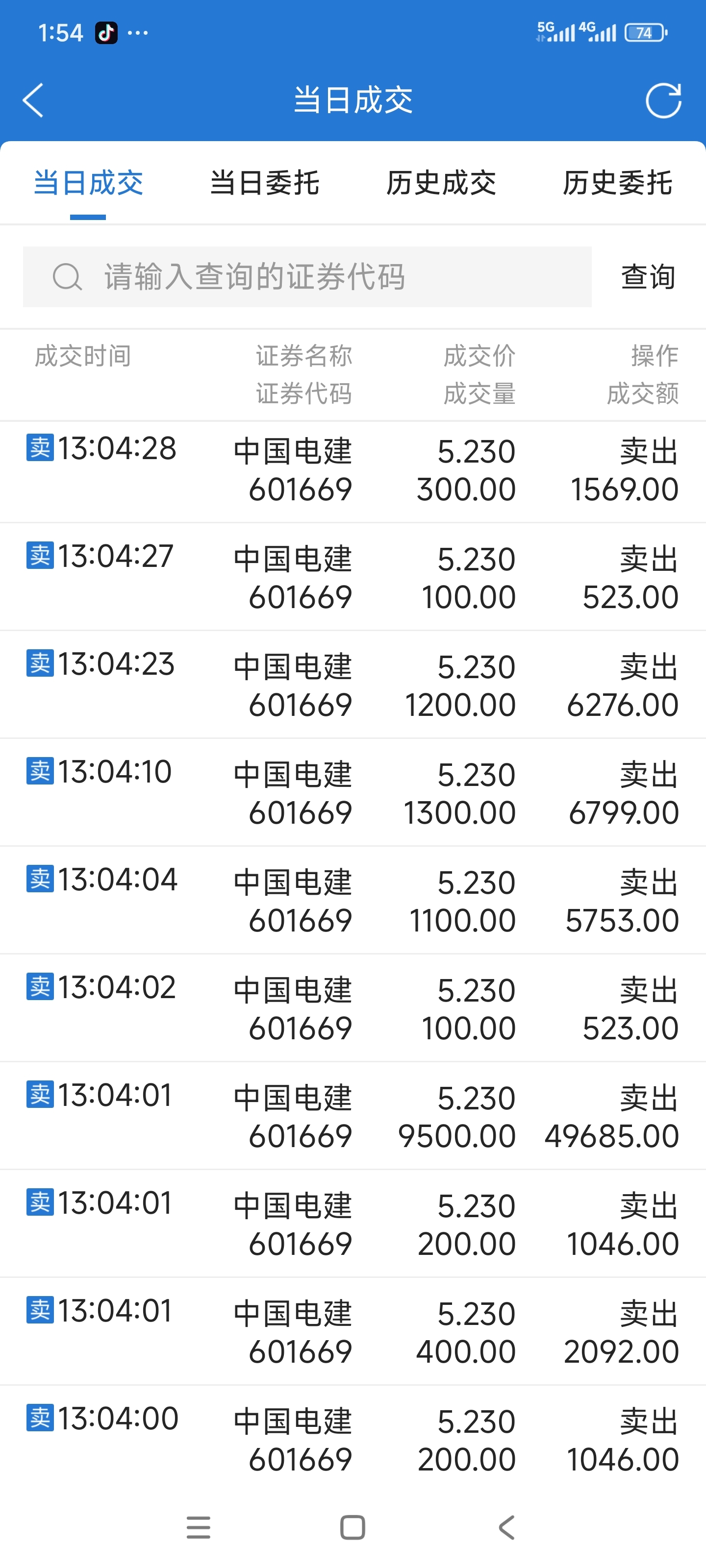Go back using the top-left arrow
The height and width of the screenshot is (1568, 706).
click(x=33, y=100)
